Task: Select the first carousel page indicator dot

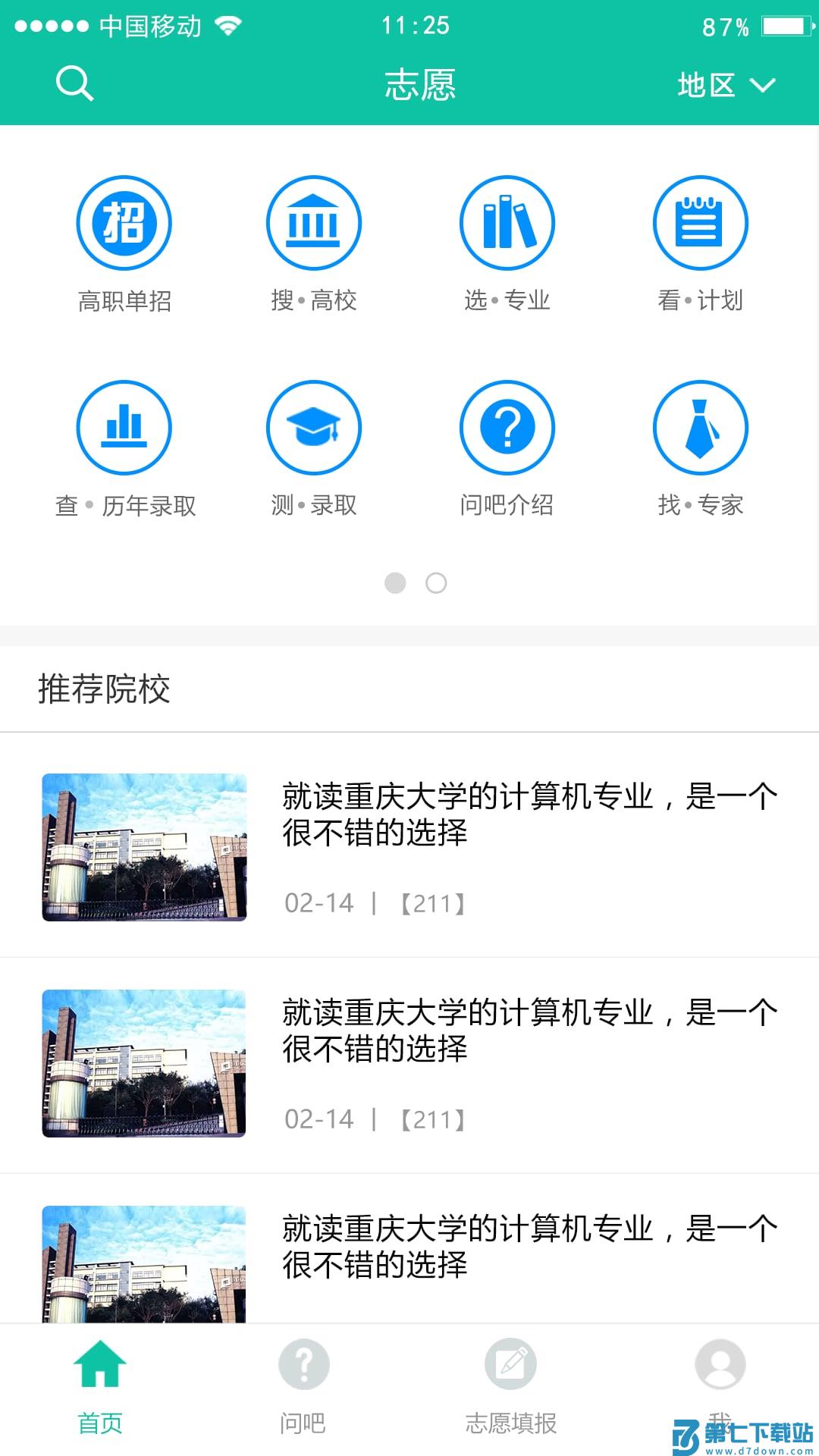Action: point(395,583)
